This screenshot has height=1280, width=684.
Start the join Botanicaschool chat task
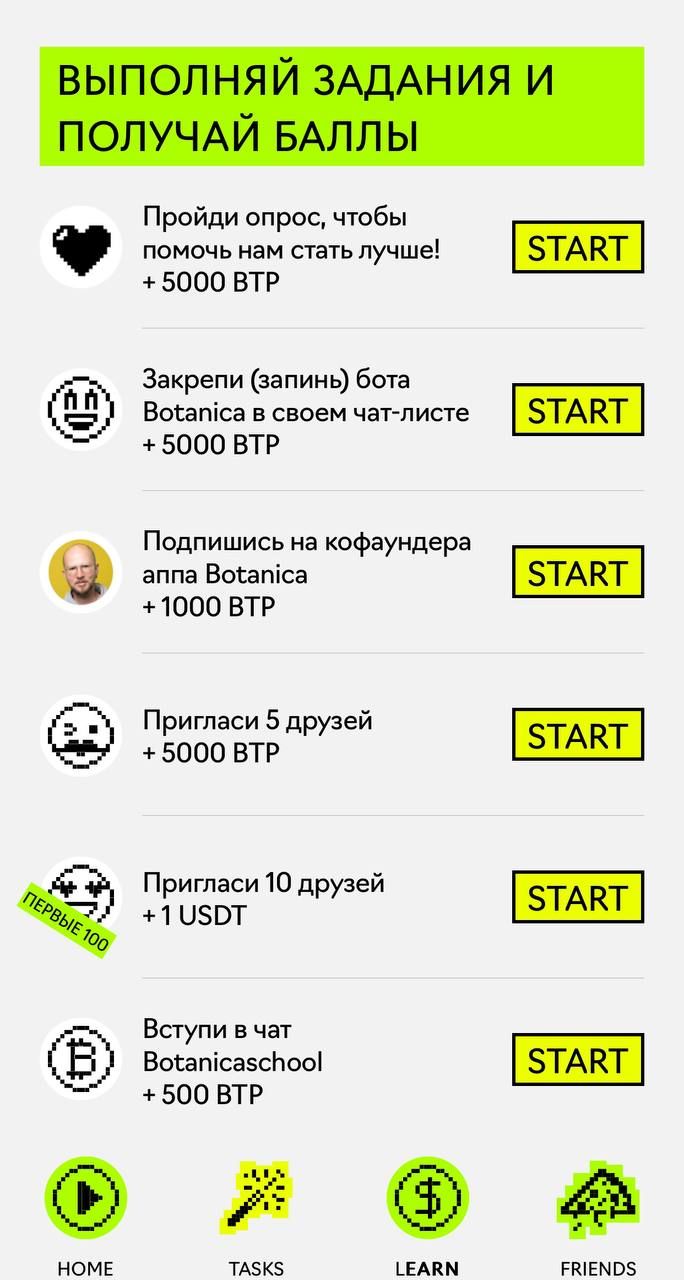[x=577, y=1060]
